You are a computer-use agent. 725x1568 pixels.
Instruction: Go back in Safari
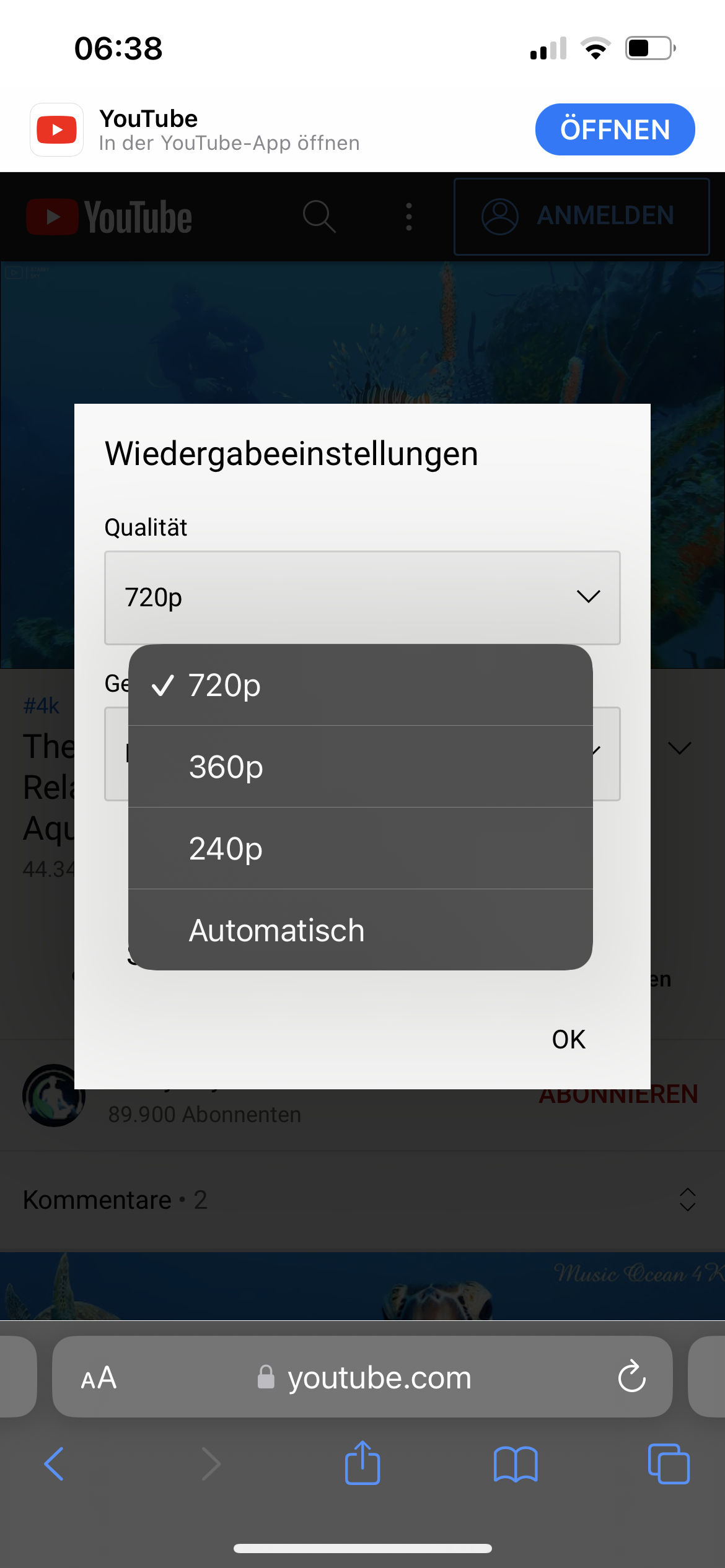tap(55, 1464)
